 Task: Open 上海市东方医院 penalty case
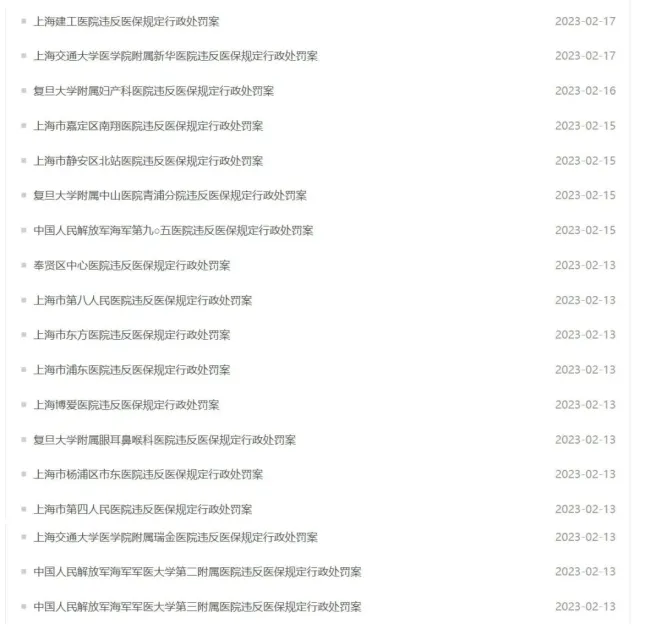pyautogui.click(x=132, y=335)
